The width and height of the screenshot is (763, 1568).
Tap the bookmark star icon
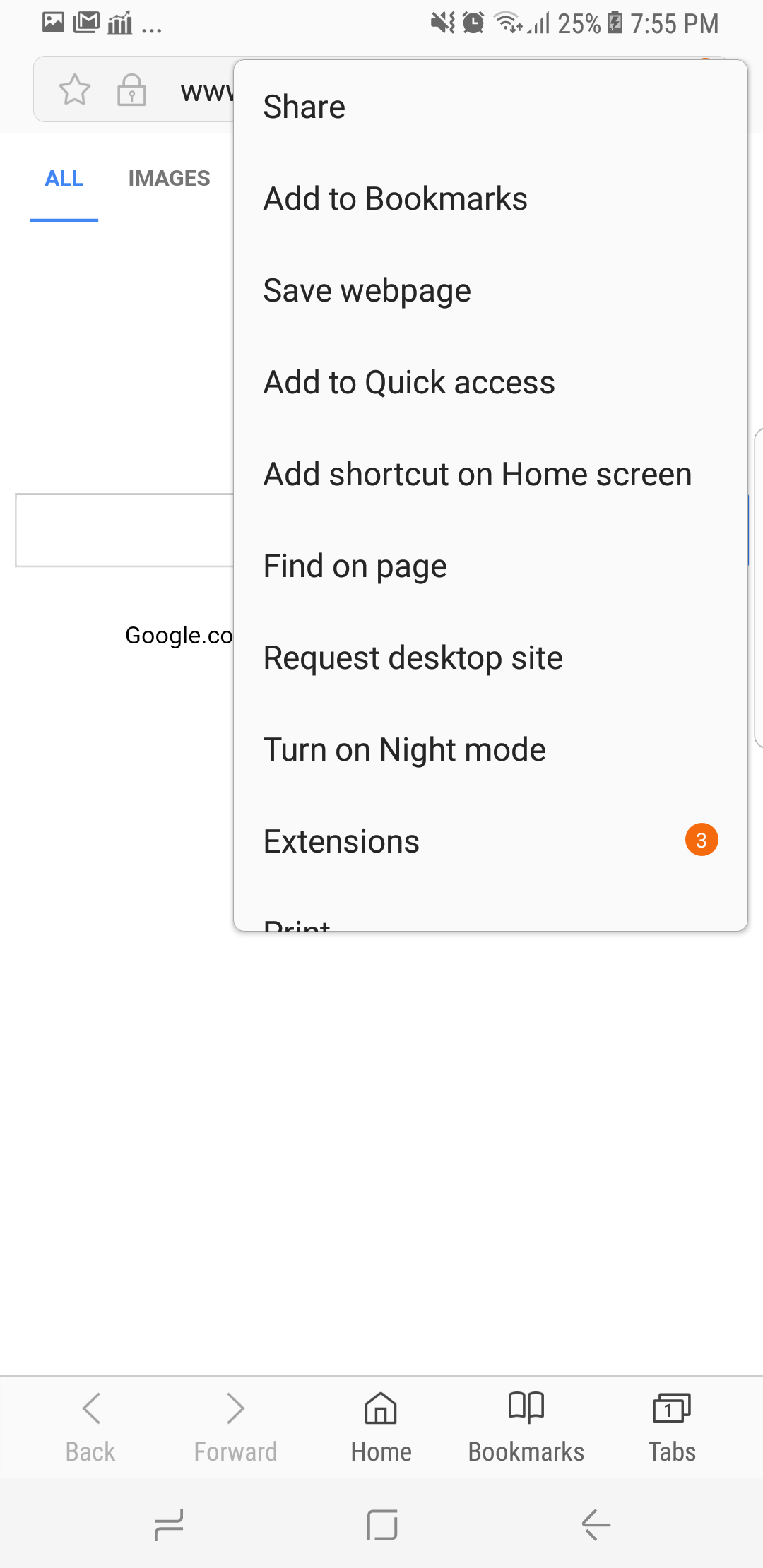pos(74,90)
